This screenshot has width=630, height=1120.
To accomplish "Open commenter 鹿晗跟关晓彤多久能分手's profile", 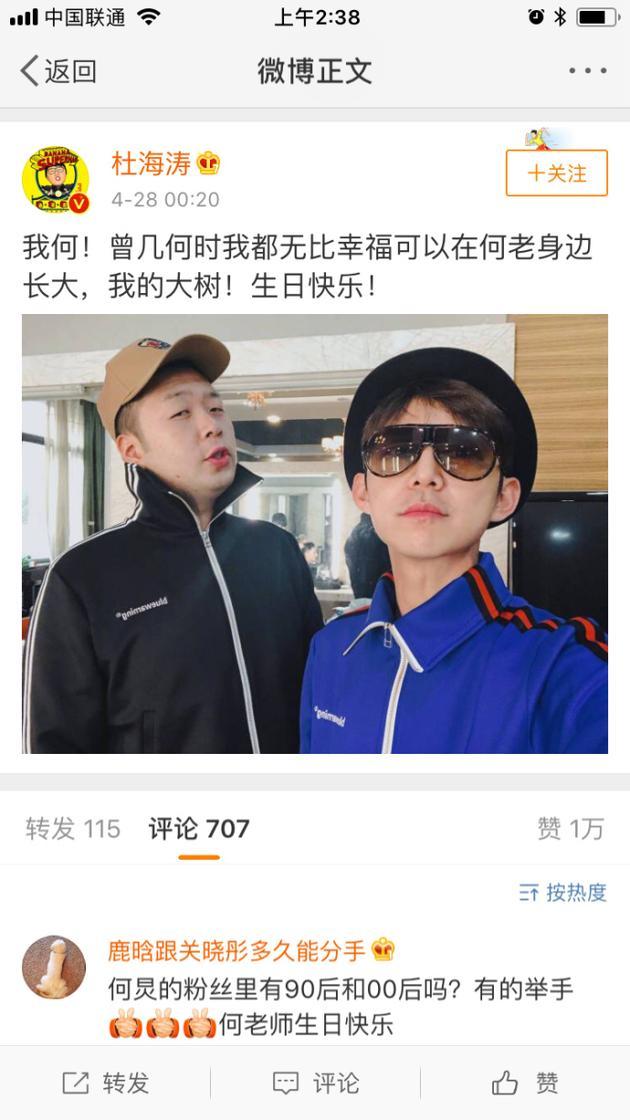I will (x=238, y=949).
